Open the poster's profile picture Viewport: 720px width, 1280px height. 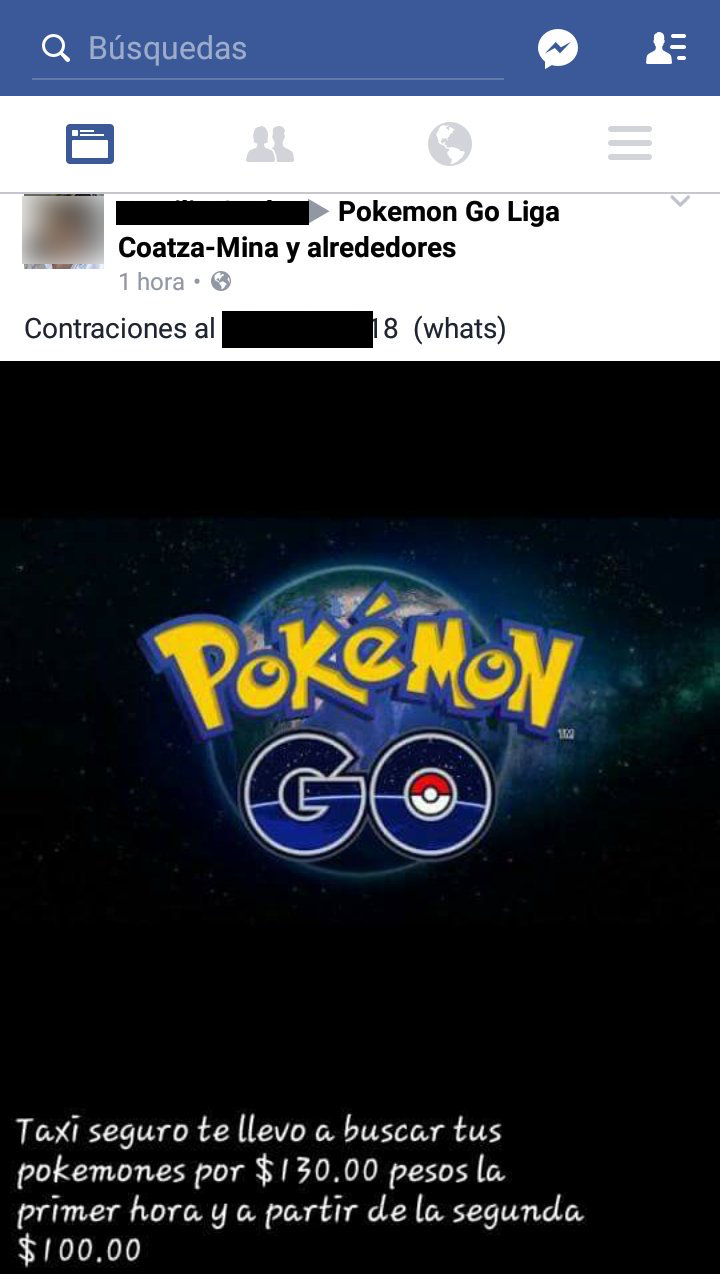63,231
